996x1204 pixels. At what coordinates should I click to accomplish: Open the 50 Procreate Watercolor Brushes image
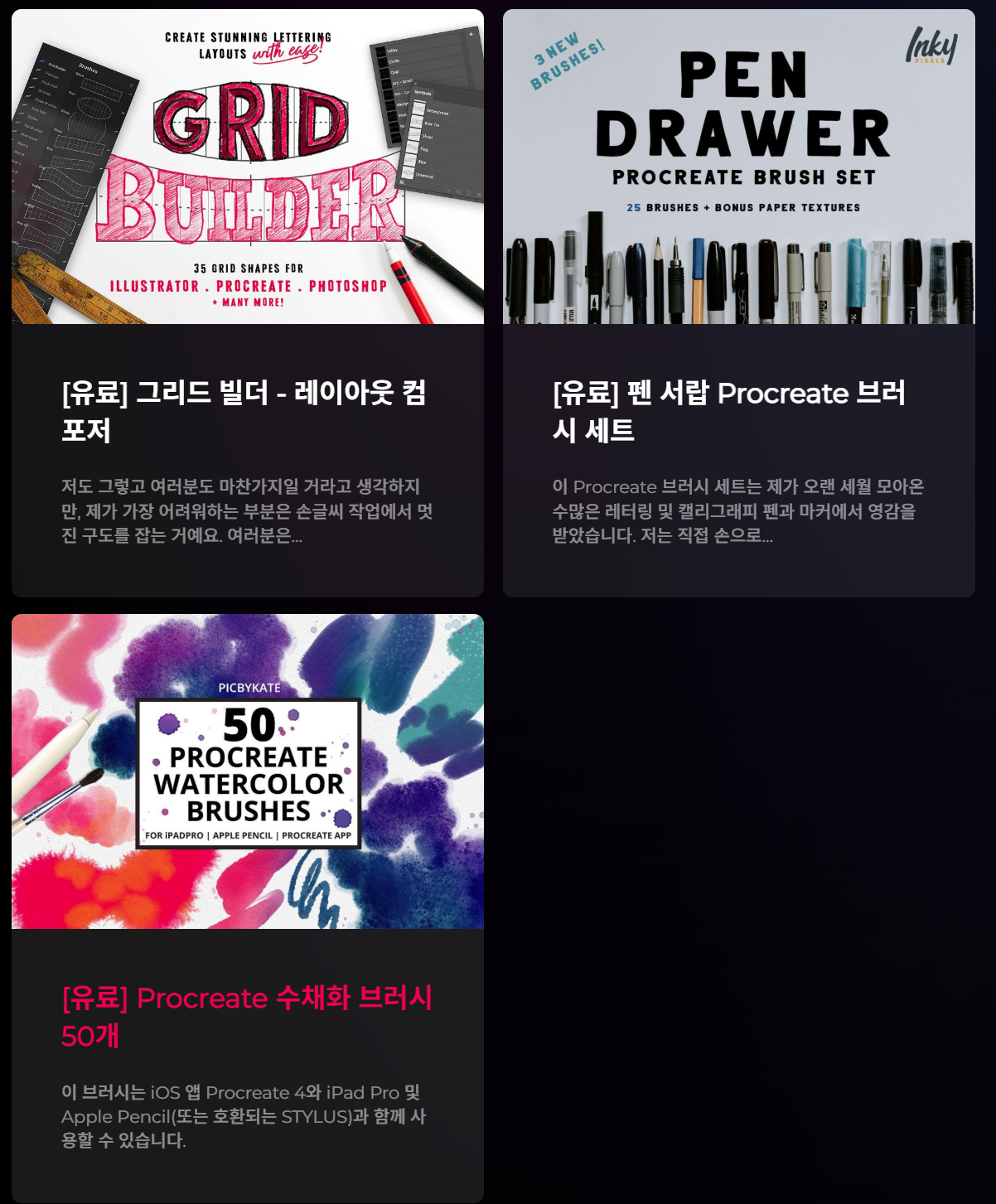pyautogui.click(x=248, y=771)
